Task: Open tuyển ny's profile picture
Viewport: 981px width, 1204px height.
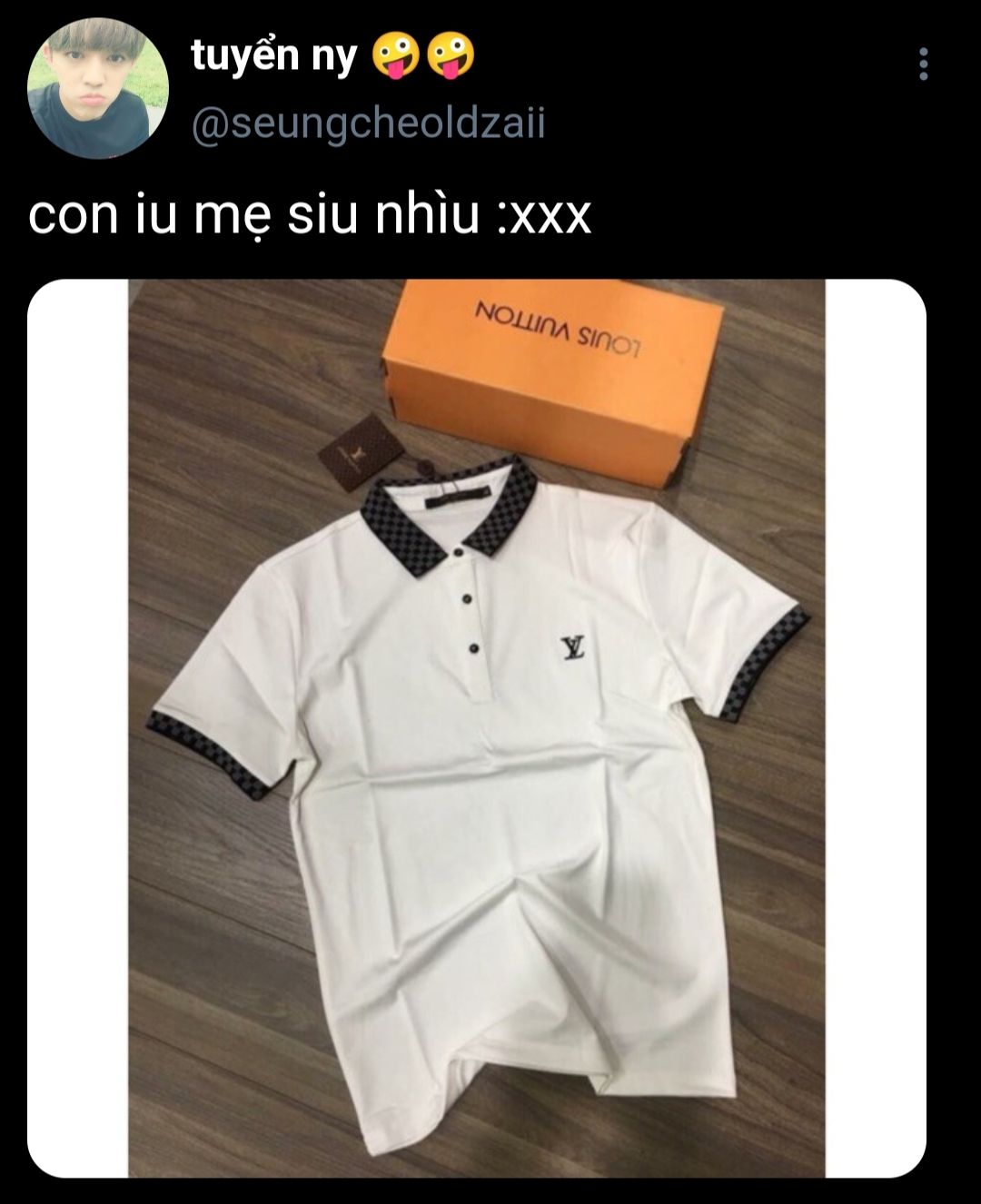Action: (97, 88)
